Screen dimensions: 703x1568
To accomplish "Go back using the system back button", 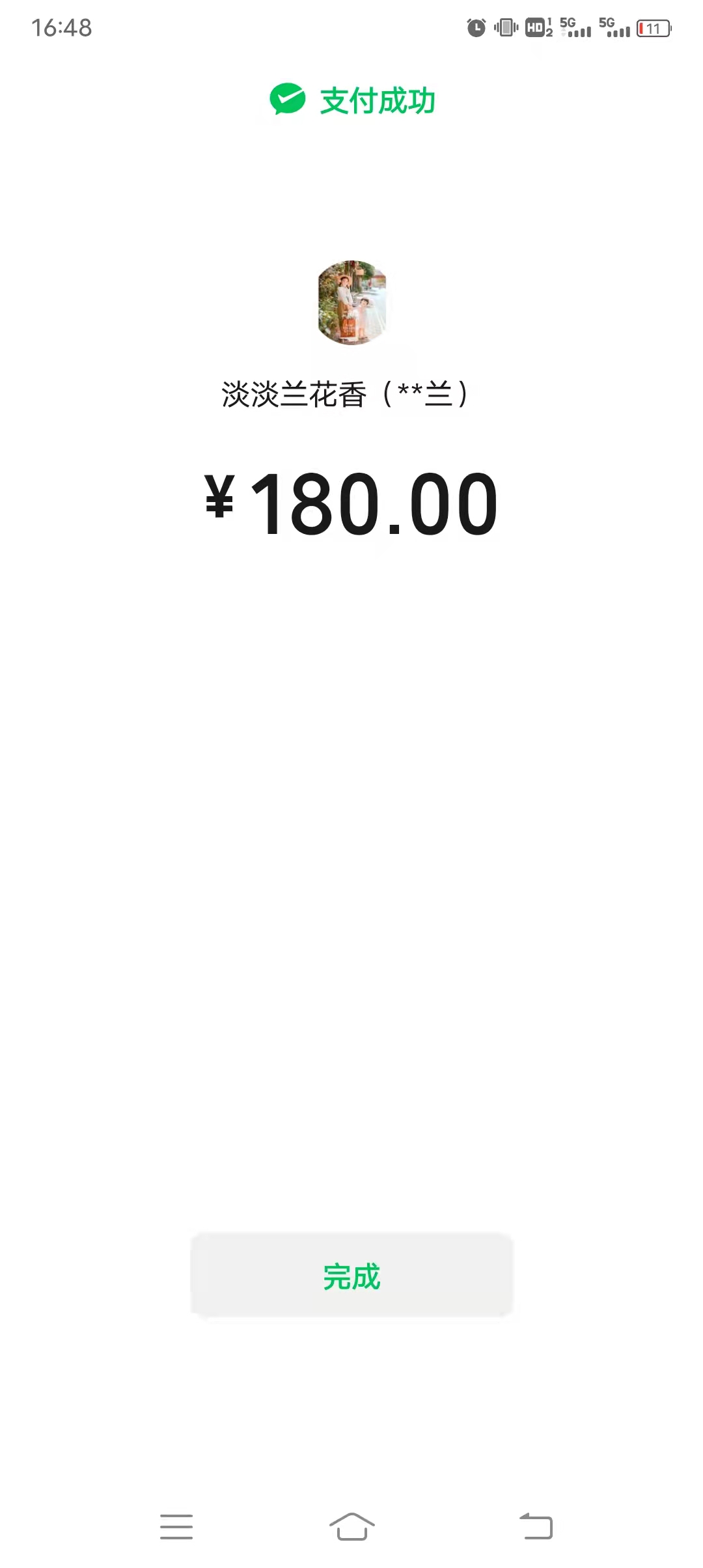I will [536, 1526].
